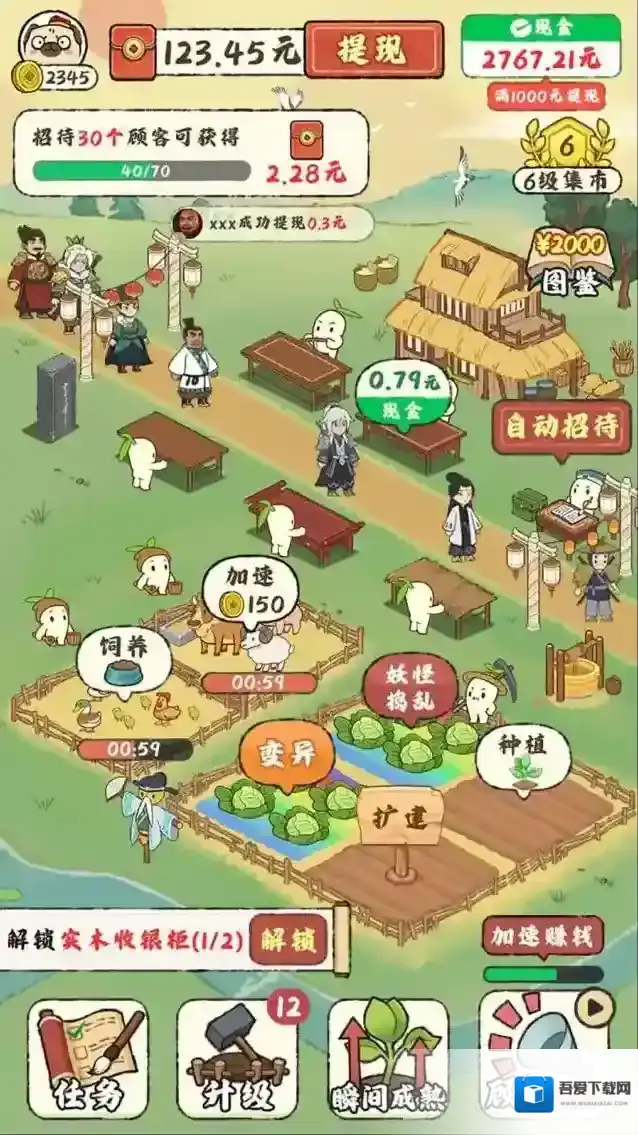Use 瞬间成熟 instant ripen

point(390,1060)
